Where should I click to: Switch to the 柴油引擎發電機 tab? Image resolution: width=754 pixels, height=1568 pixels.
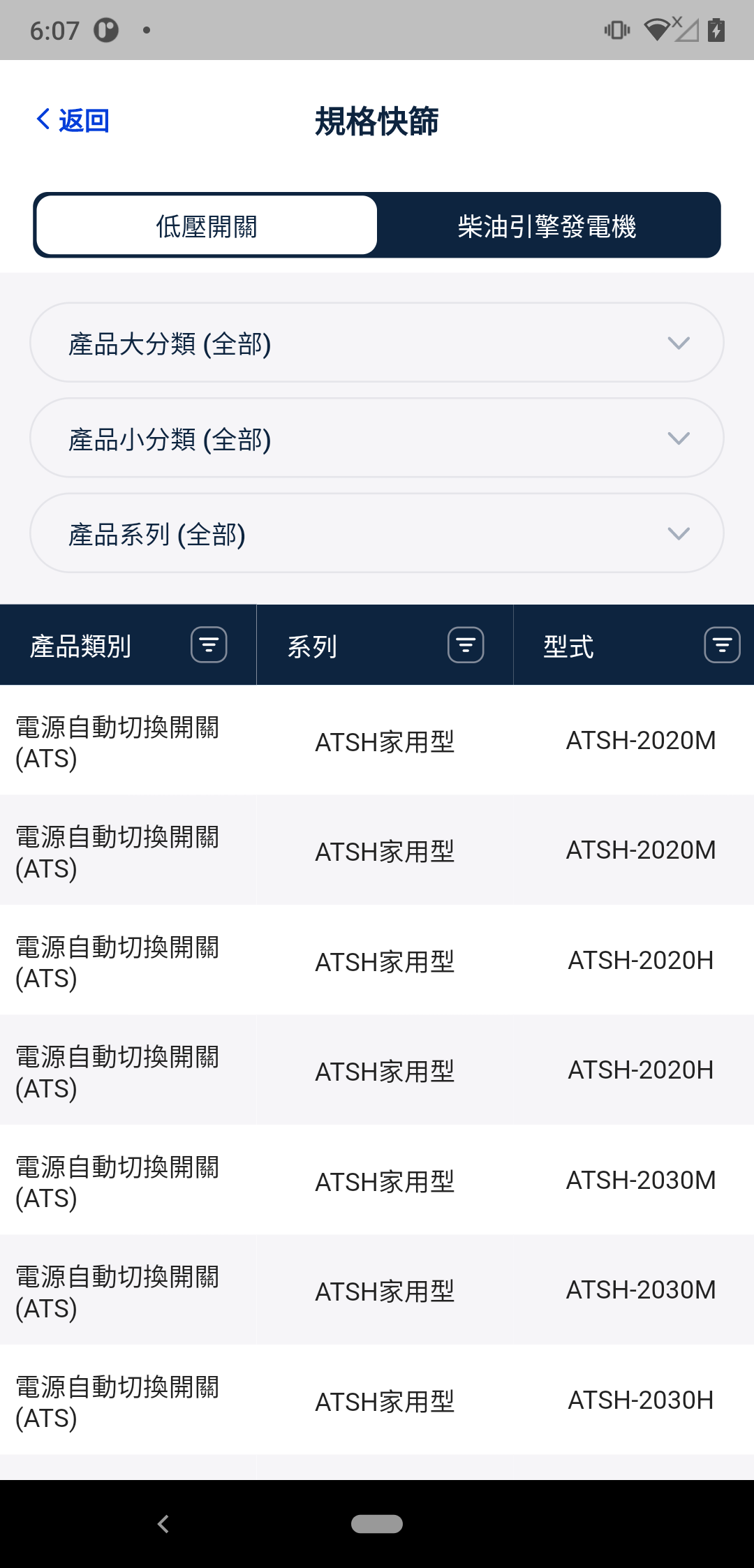547,226
